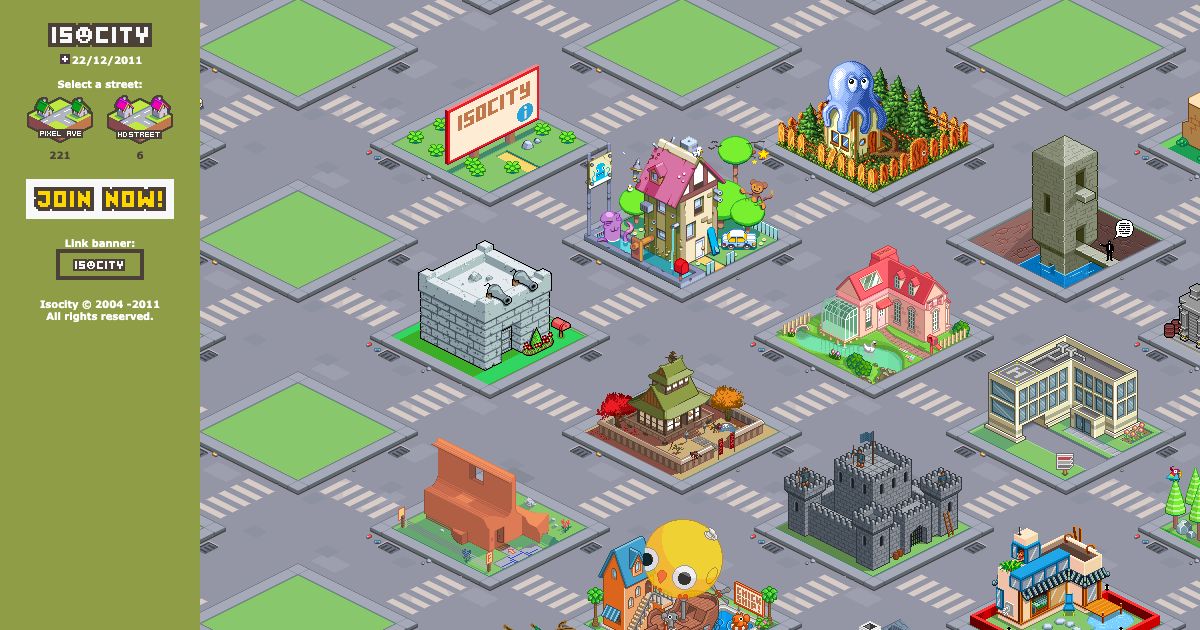The width and height of the screenshot is (1200, 630).
Task: Tap the Join Now button
Action: tap(100, 199)
